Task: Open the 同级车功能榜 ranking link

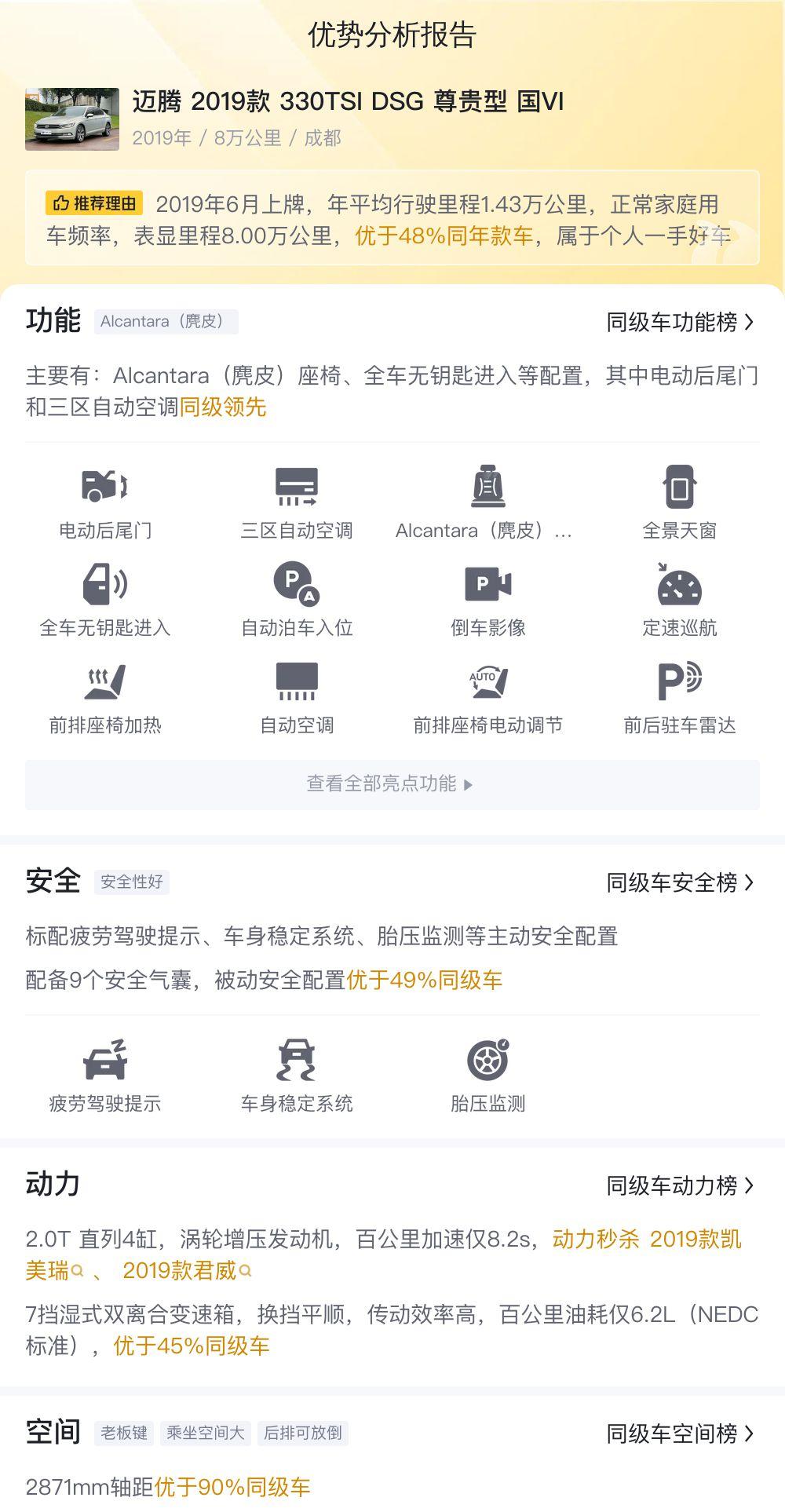Action: [680, 322]
